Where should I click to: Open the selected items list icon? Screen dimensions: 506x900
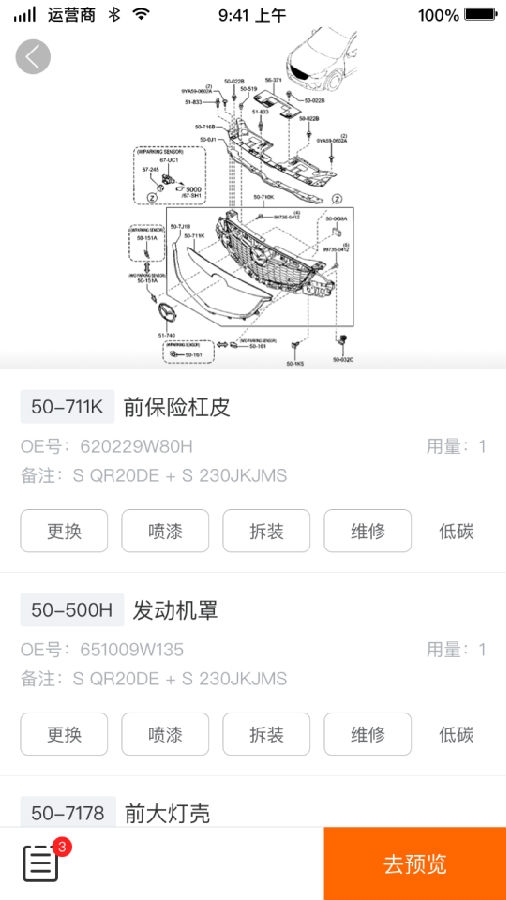pyautogui.click(x=41, y=863)
